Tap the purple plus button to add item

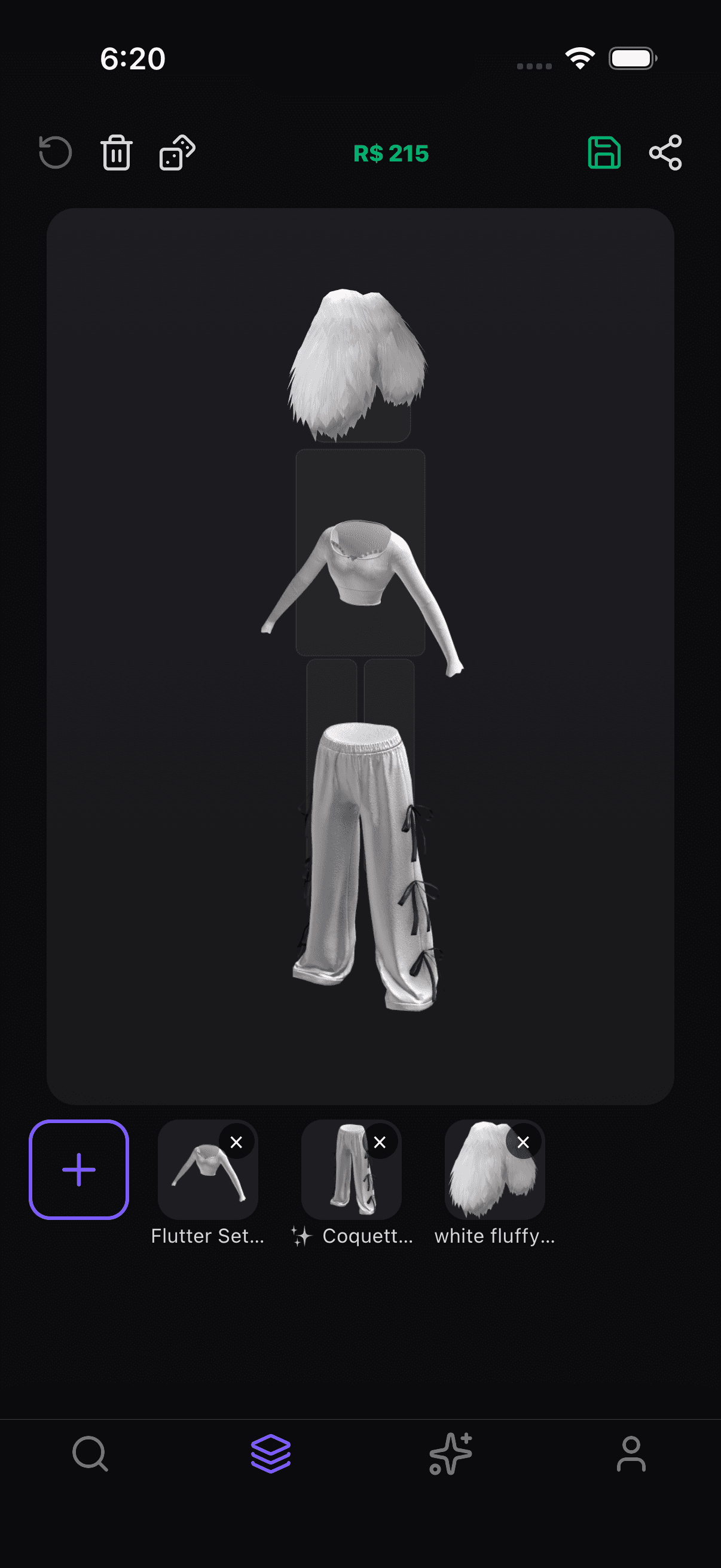click(x=80, y=1170)
